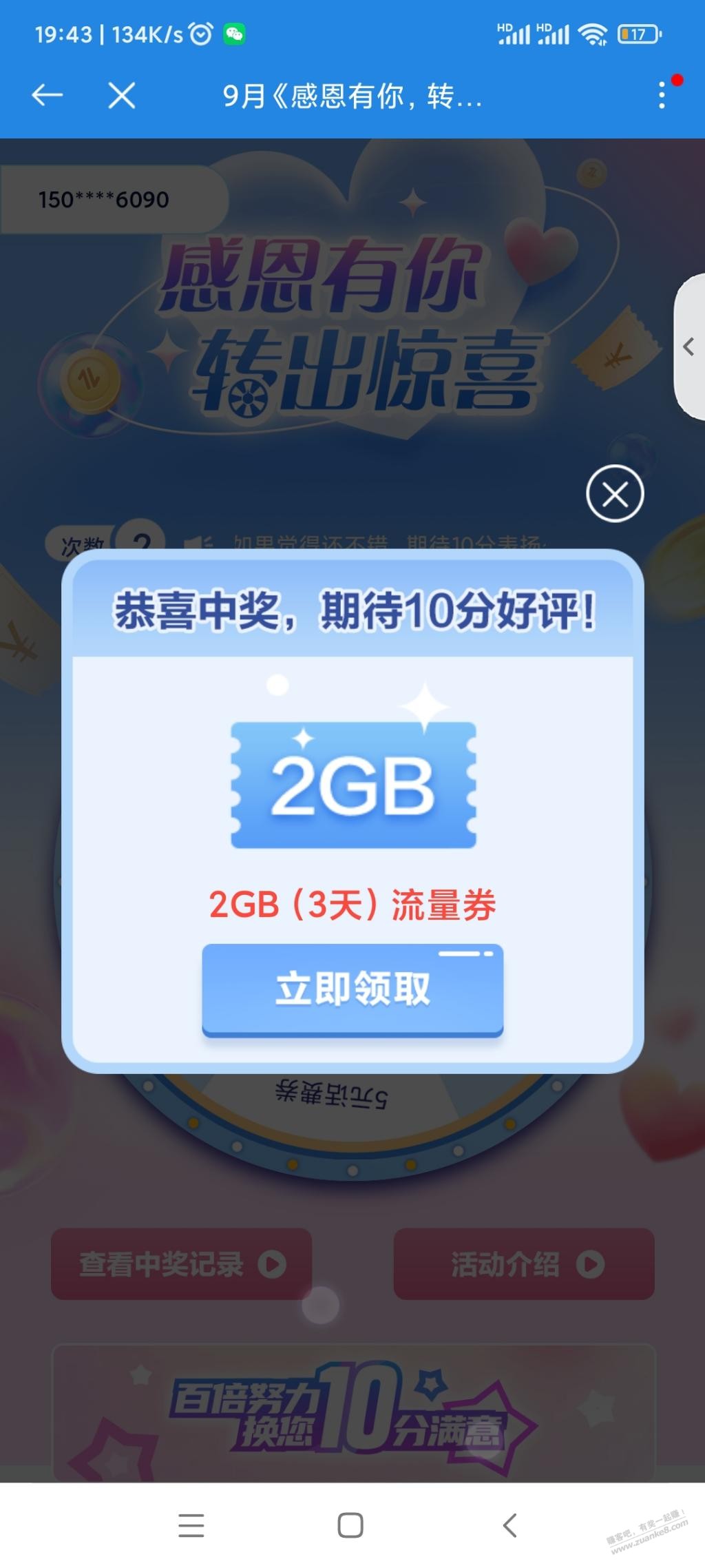
Task: Close the prize popup dialog
Action: click(x=615, y=494)
